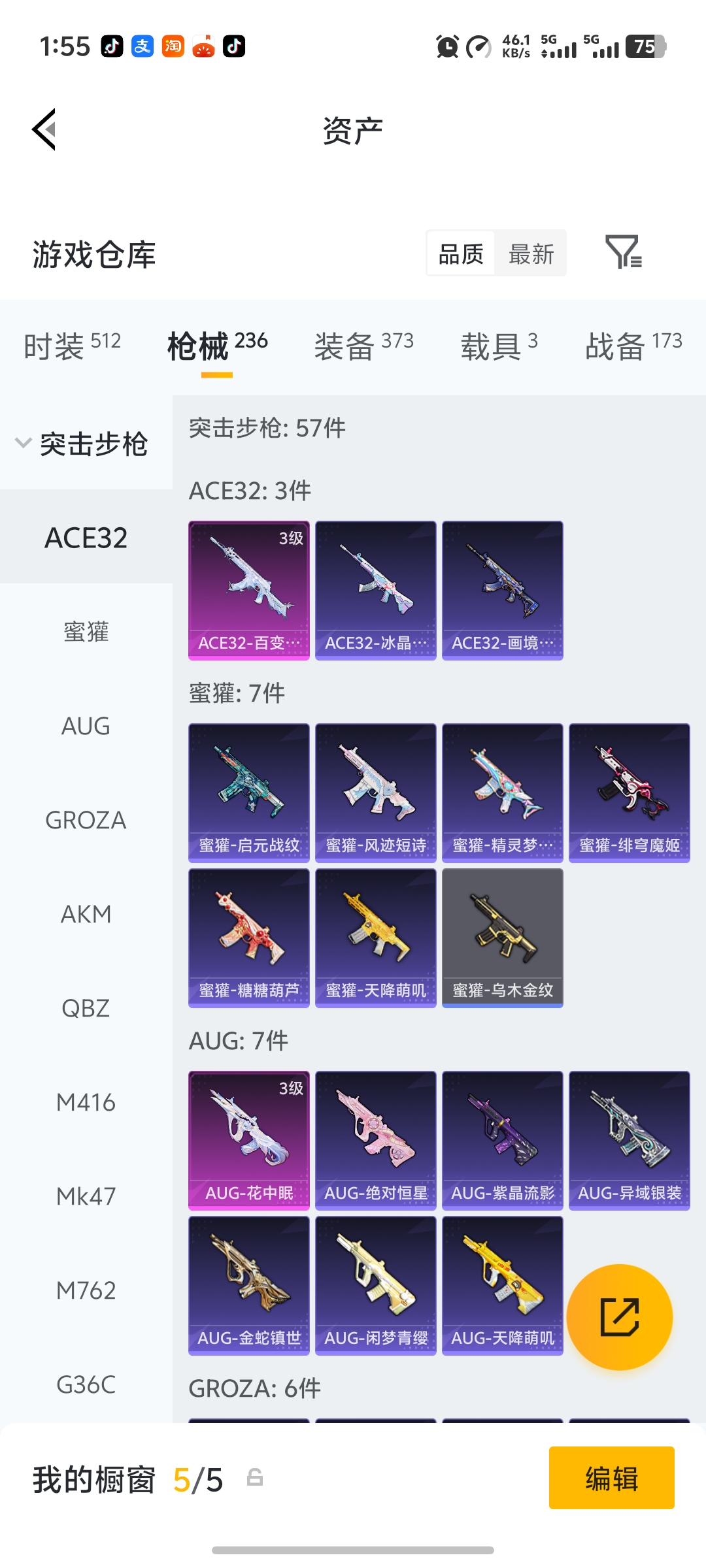This screenshot has width=706, height=1568.
Task: Tap the back arrow at top left
Action: [43, 129]
